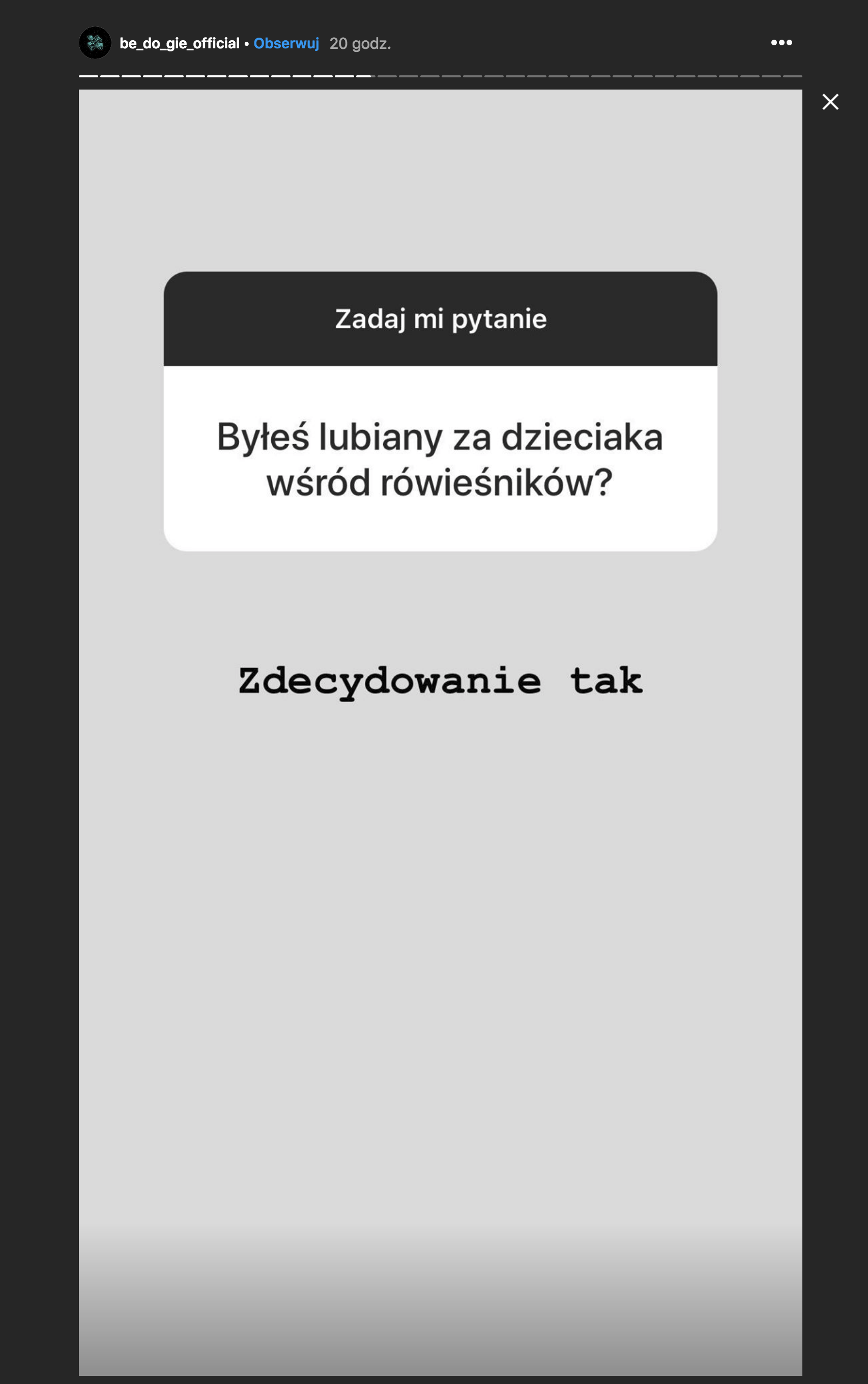
Task: Open the three-dot story options menu
Action: pos(780,42)
